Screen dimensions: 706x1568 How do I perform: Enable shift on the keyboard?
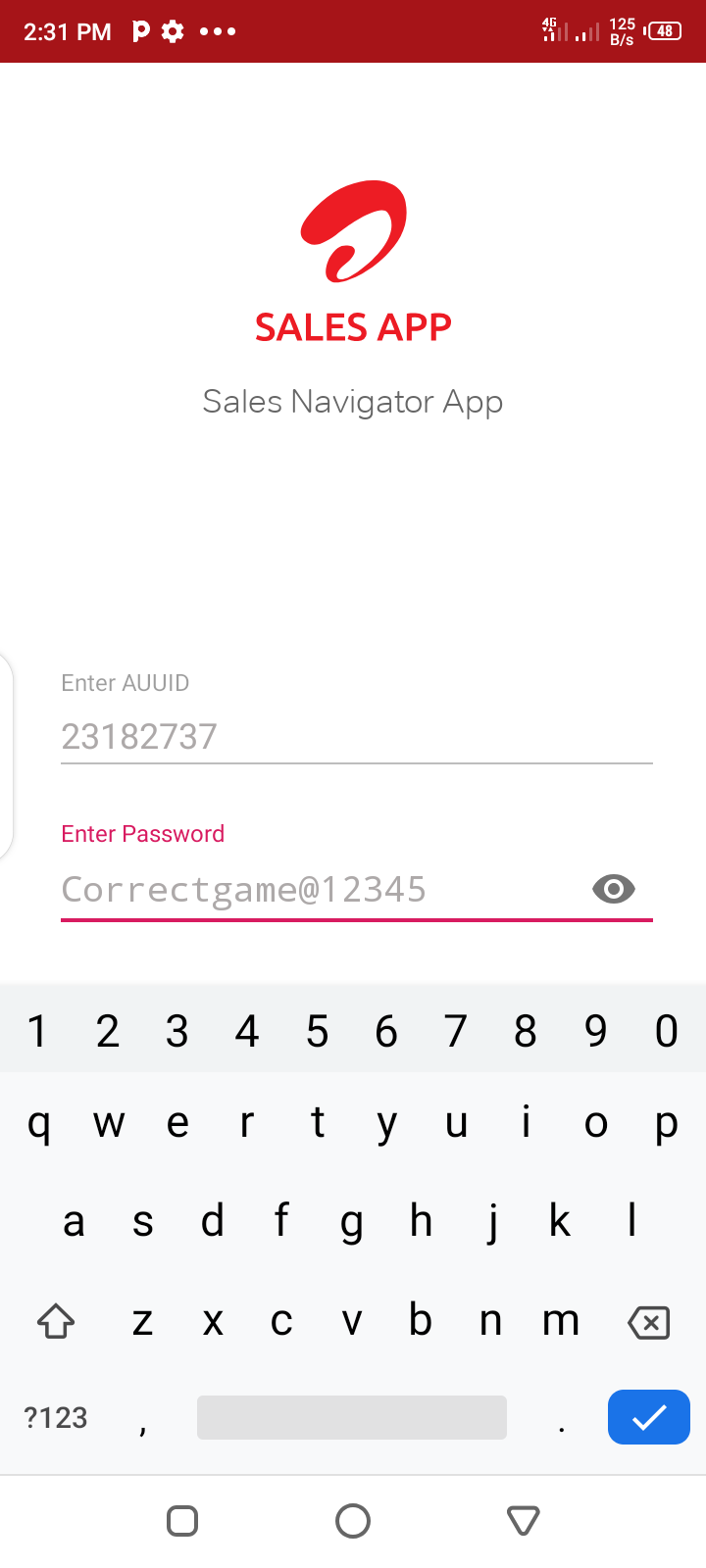click(x=56, y=1322)
